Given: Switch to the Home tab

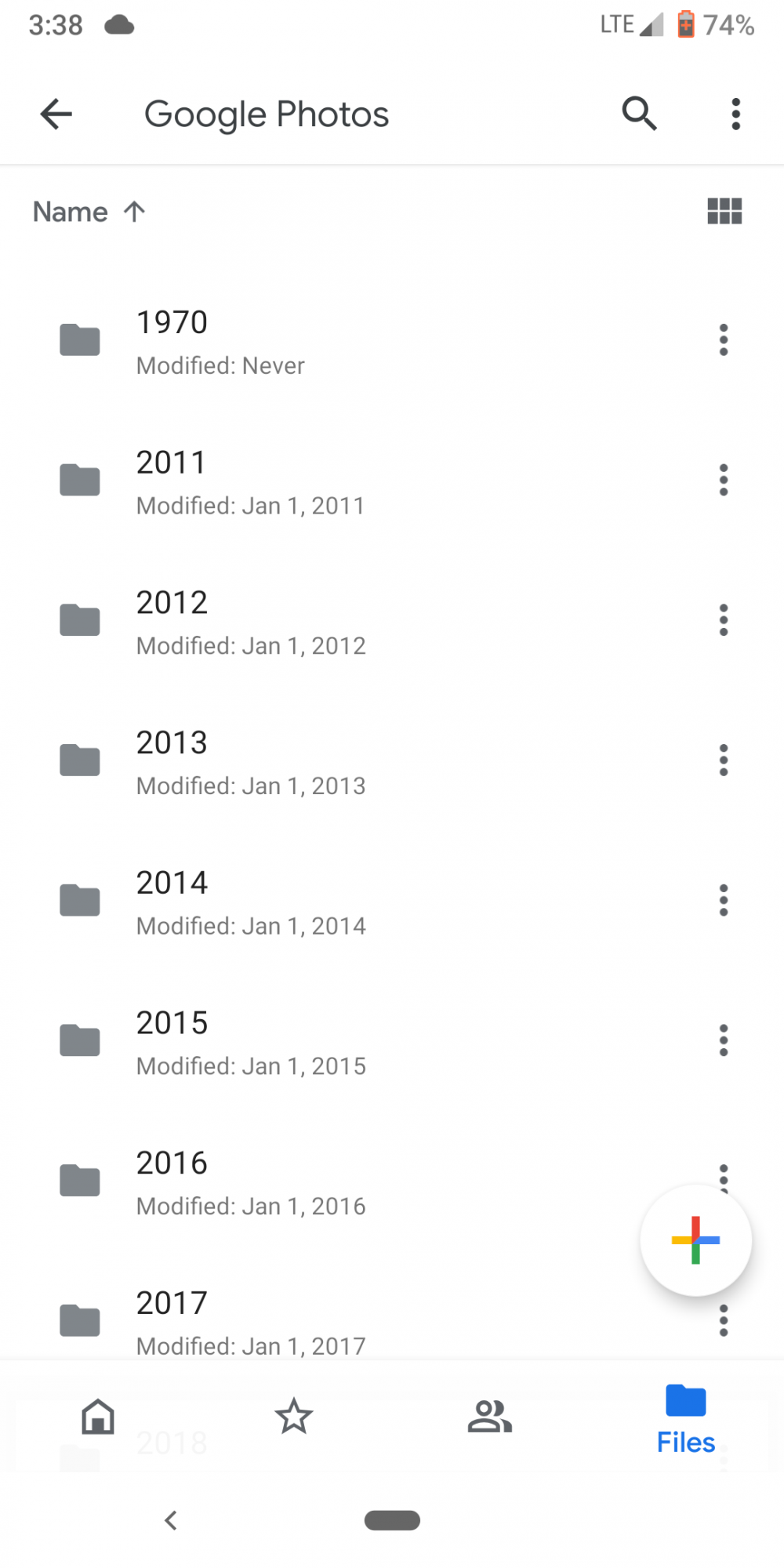Looking at the screenshot, I should tap(98, 1417).
